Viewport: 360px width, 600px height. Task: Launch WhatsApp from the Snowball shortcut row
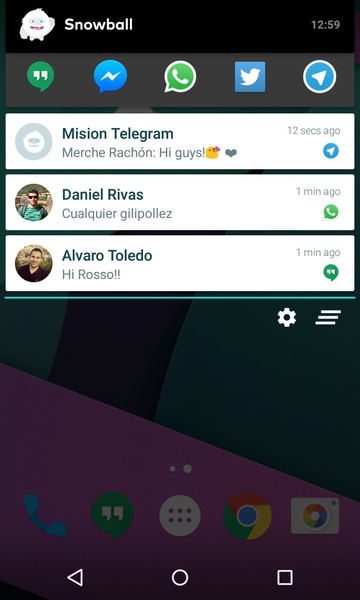tap(180, 77)
